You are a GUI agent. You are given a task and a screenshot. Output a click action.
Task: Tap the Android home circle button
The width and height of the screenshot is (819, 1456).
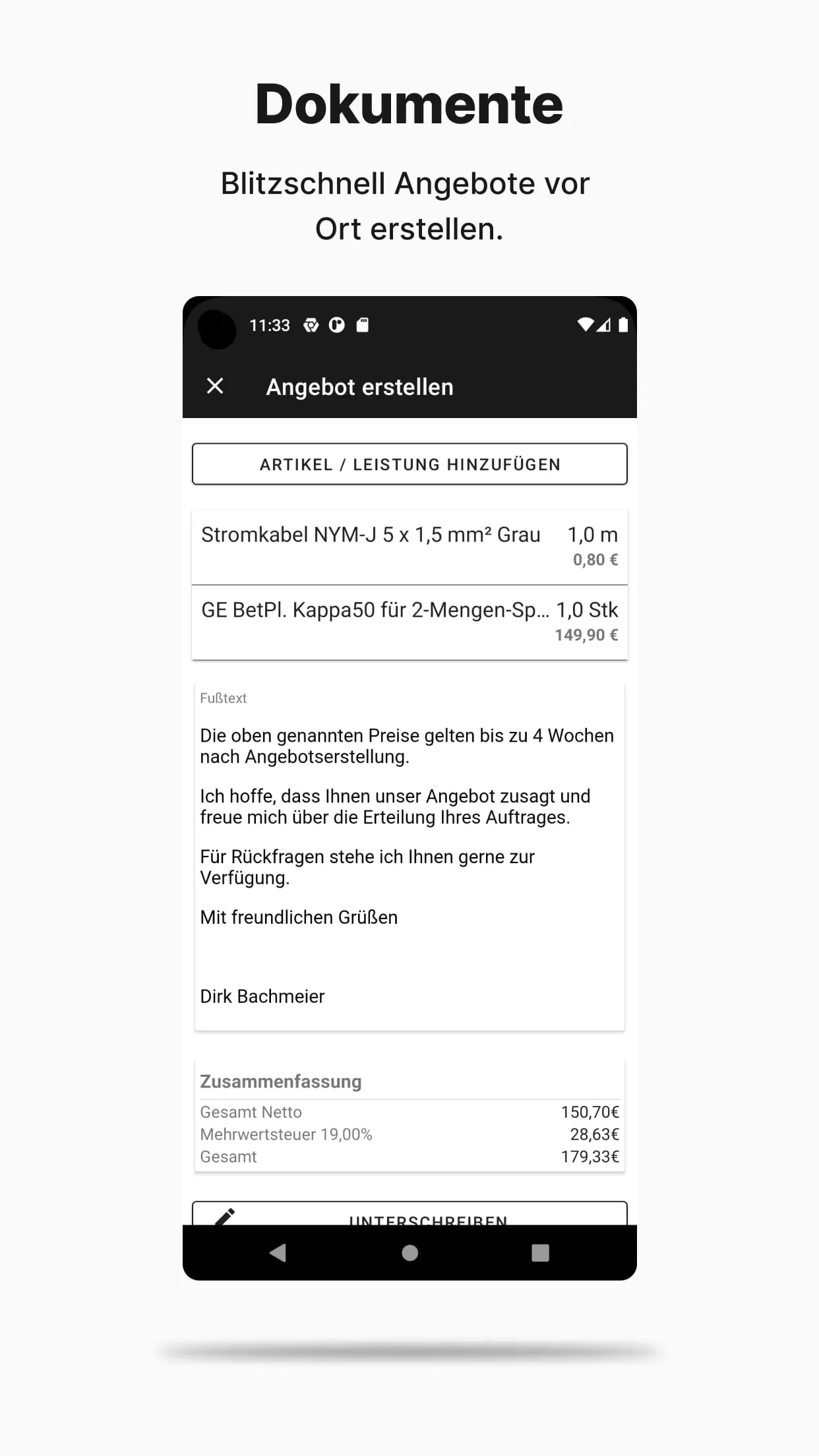coord(409,1255)
